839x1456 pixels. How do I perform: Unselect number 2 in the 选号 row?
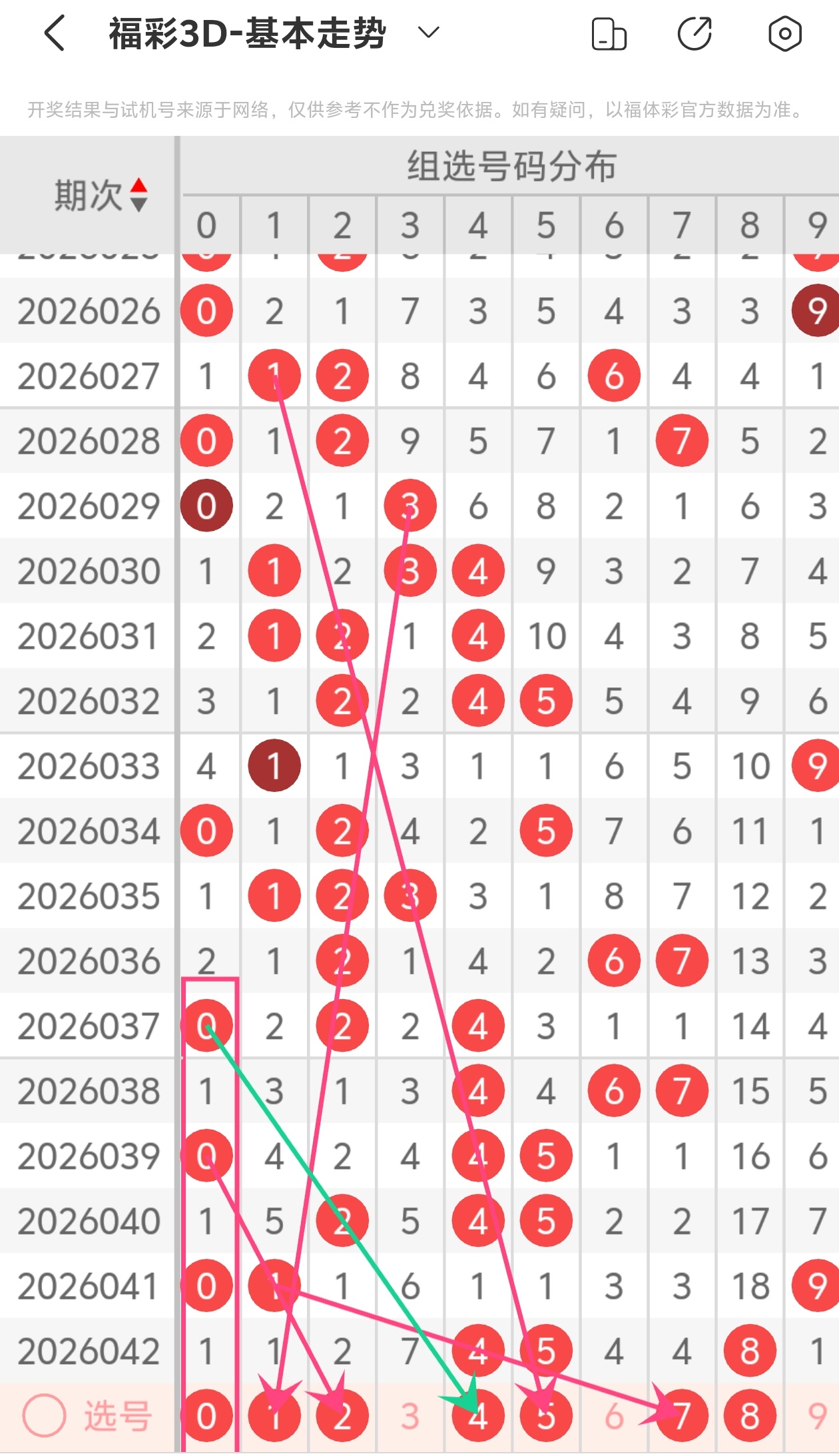pyautogui.click(x=342, y=1416)
